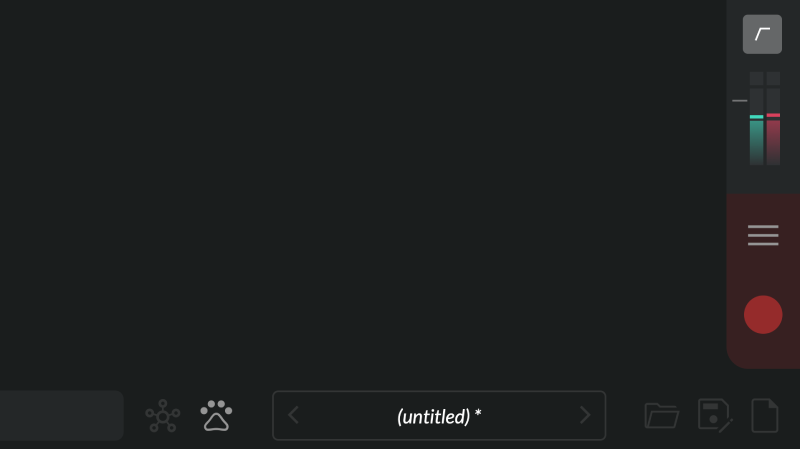Go to previous preset arrow

click(293, 415)
